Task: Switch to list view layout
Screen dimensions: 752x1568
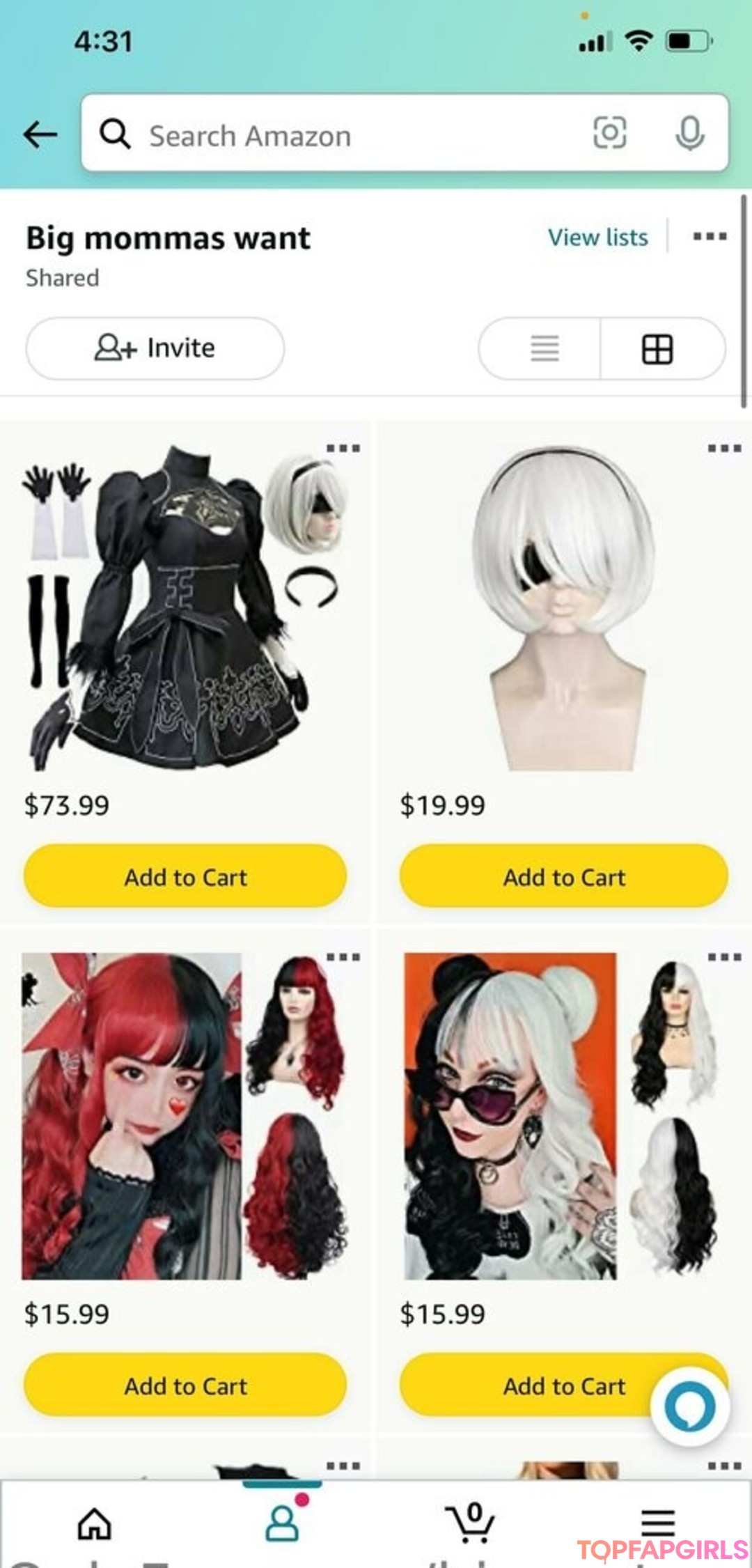Action: pos(544,348)
